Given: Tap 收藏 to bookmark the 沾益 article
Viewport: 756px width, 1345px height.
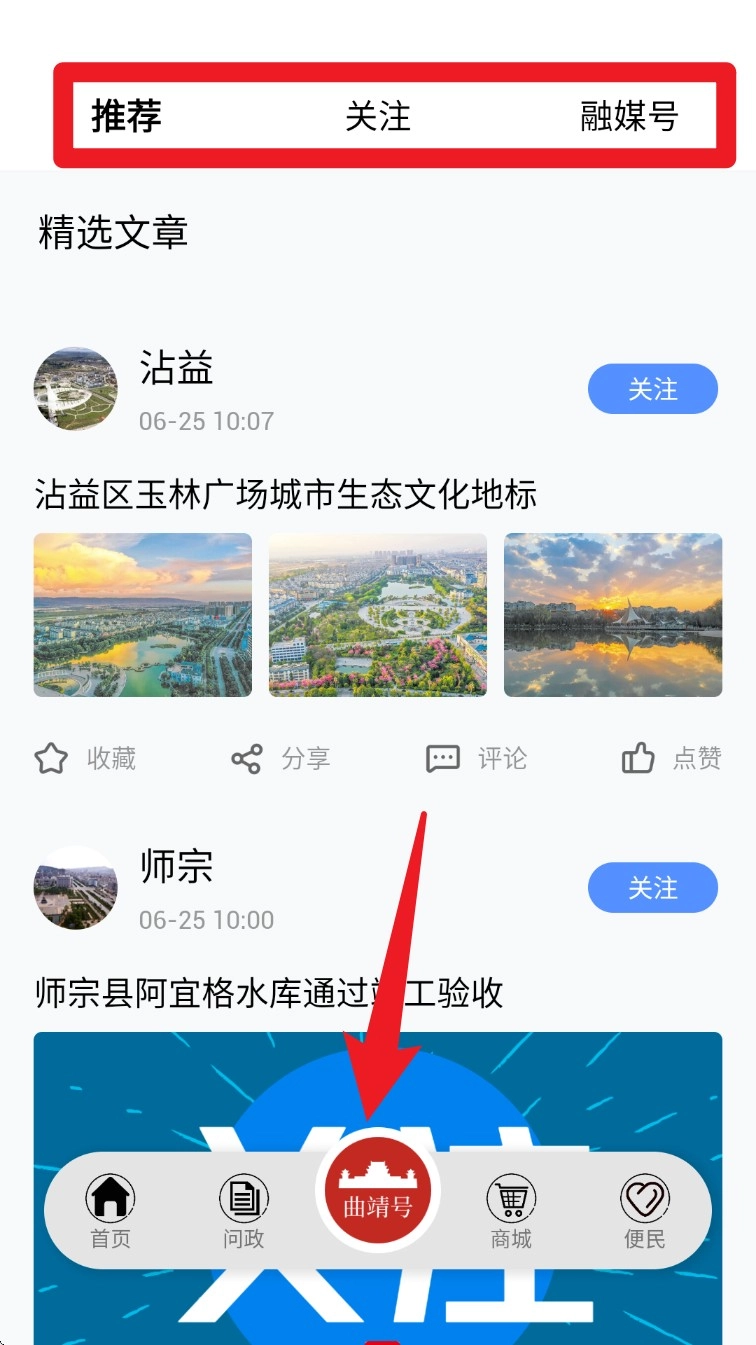Looking at the screenshot, I should pos(86,759).
